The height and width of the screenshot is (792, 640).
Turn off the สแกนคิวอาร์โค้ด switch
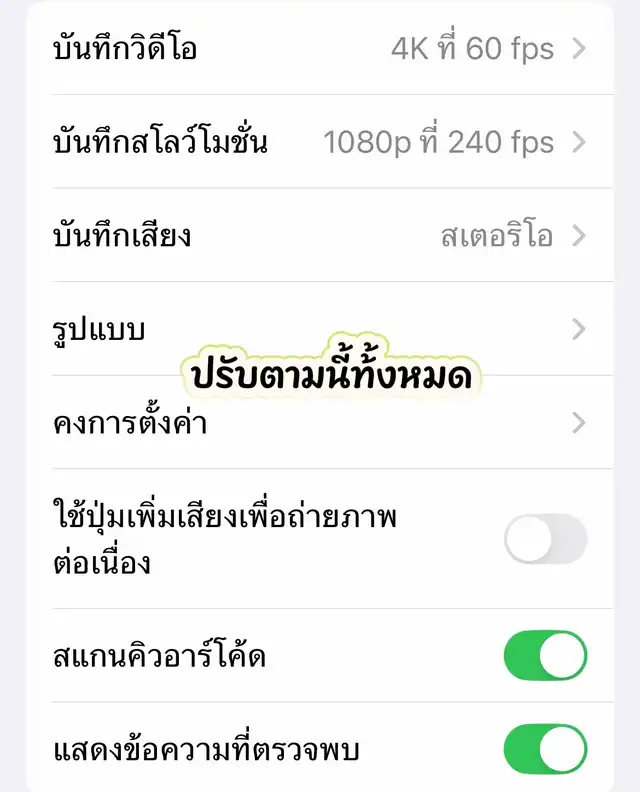pyautogui.click(x=545, y=656)
